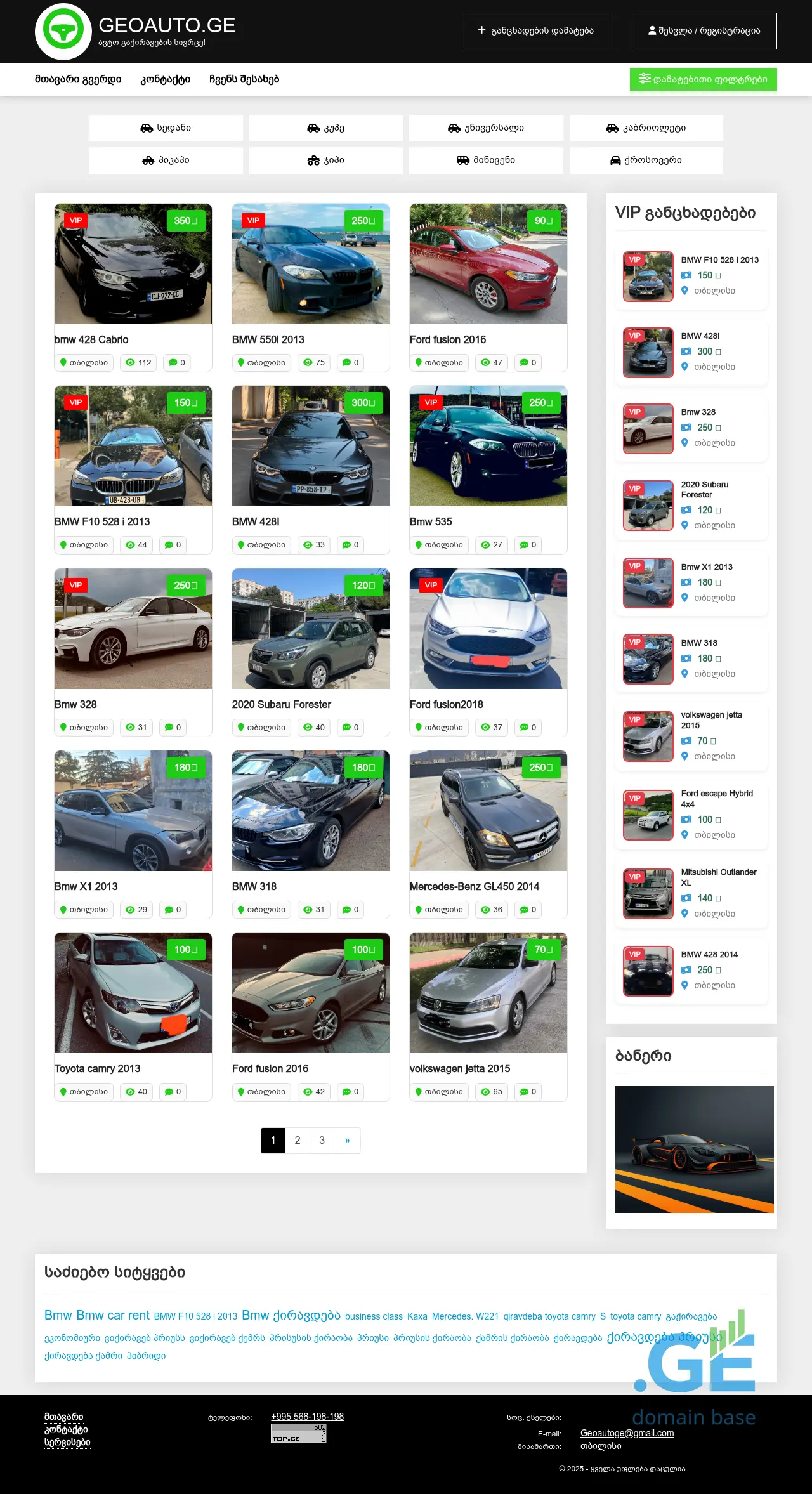Open the შესვლა / რეგისტრაცია login button
The width and height of the screenshot is (812, 1494).
704,30
